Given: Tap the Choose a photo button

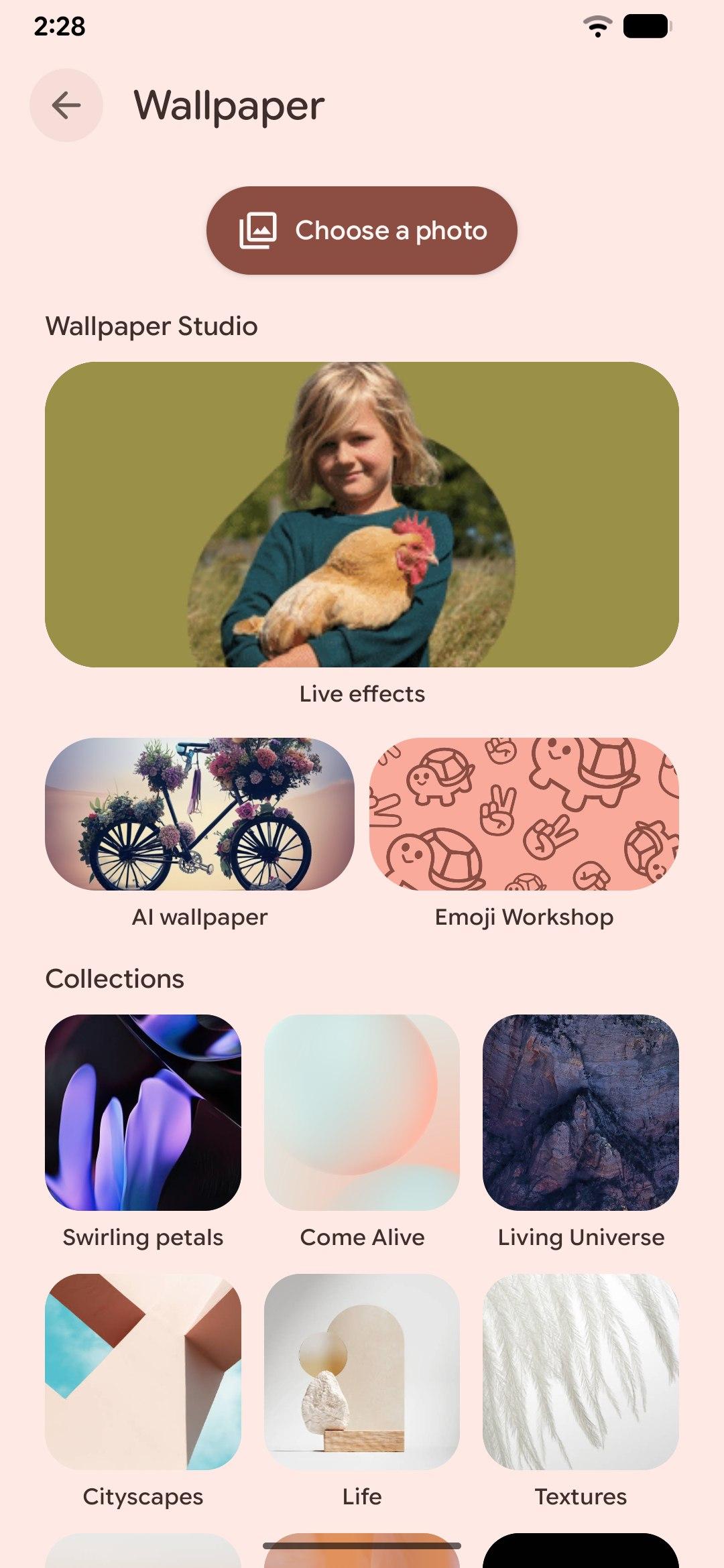Looking at the screenshot, I should click(x=362, y=231).
